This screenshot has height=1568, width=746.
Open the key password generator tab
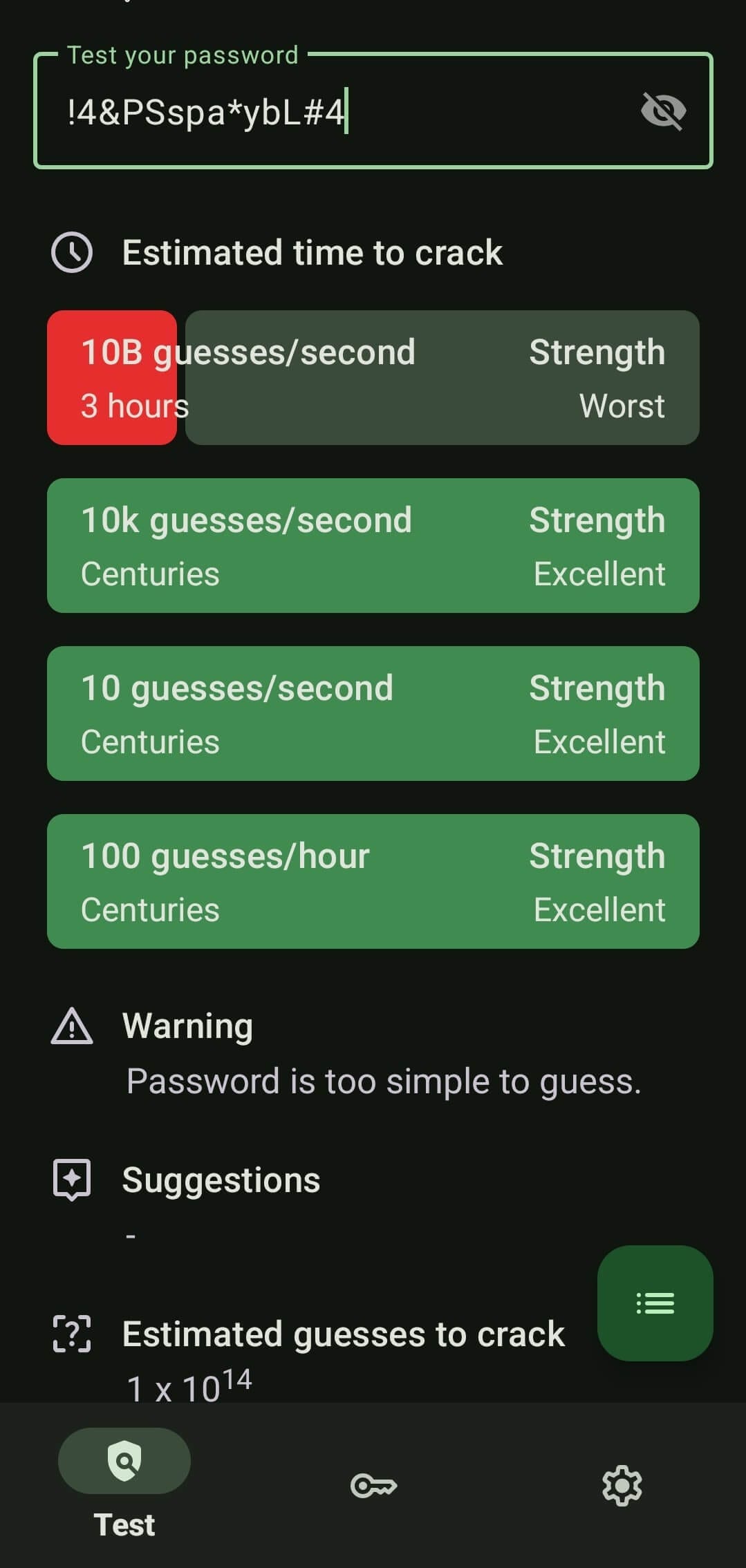coord(373,1485)
